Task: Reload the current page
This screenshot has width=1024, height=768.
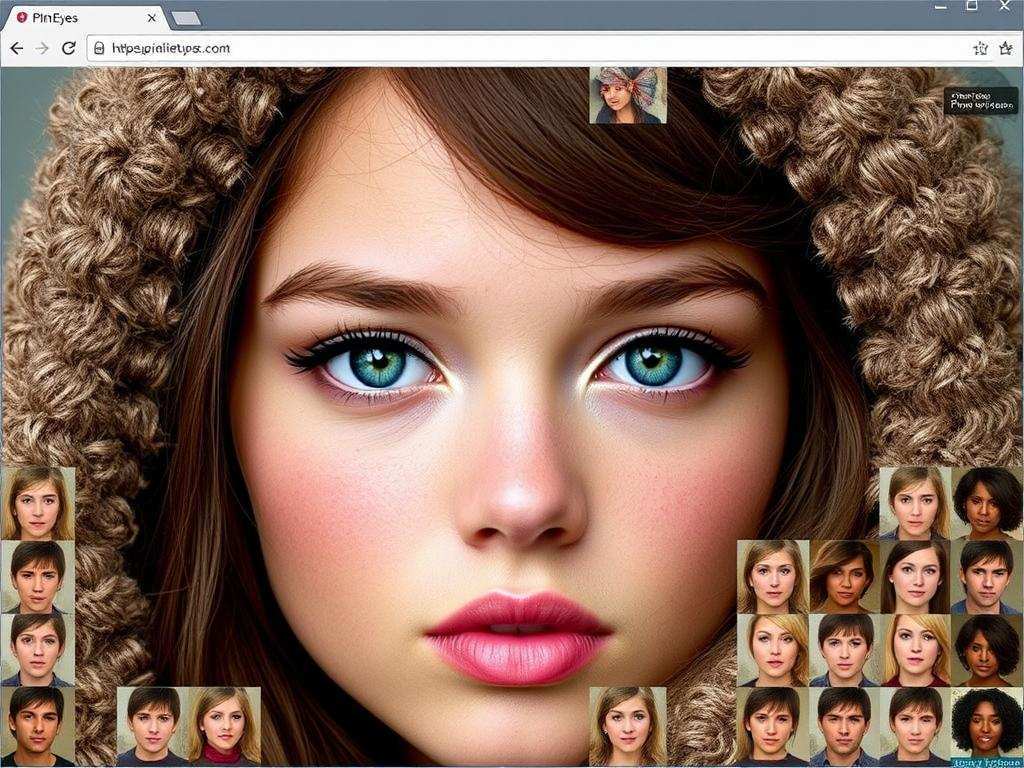Action: (68, 48)
